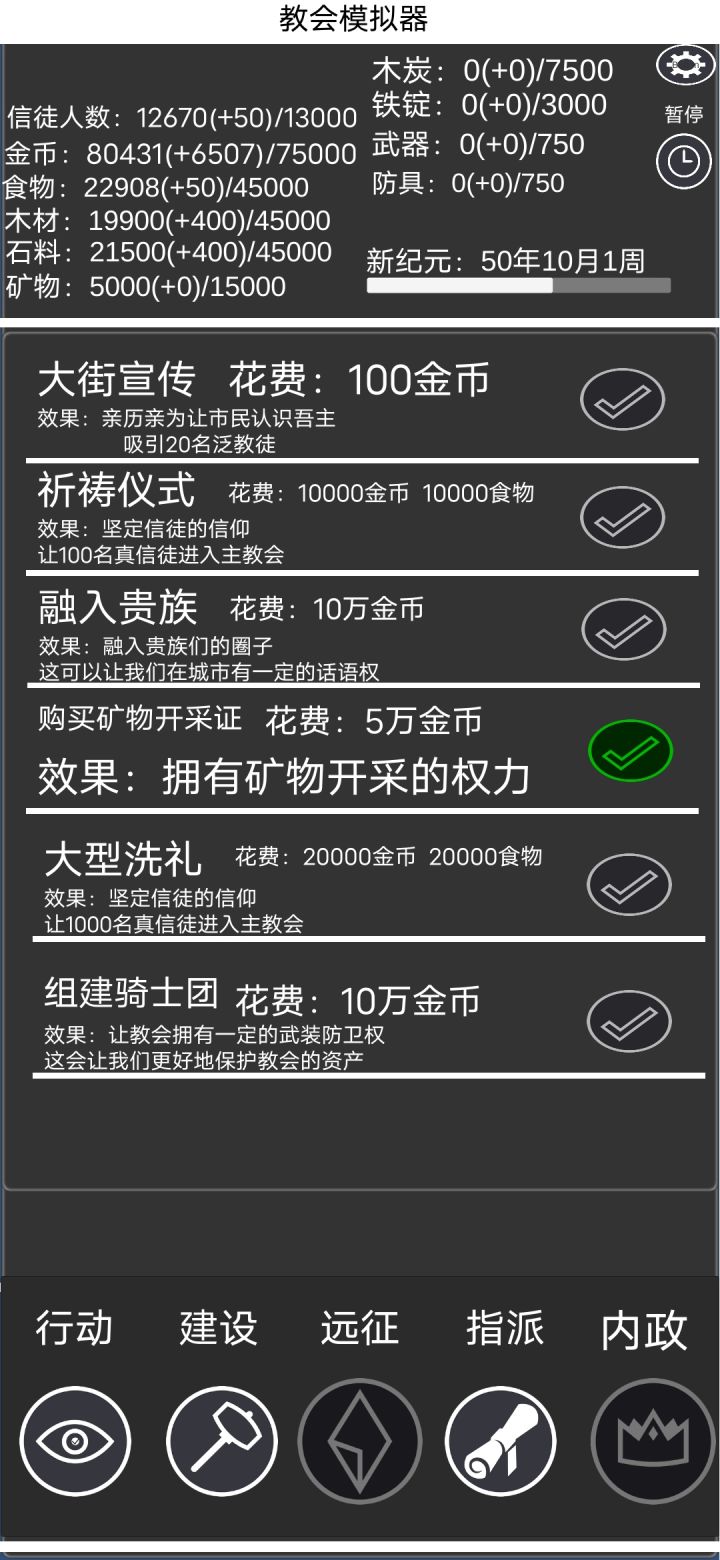Select the hammer icon under 建设
The height and width of the screenshot is (1560, 720).
219,1440
